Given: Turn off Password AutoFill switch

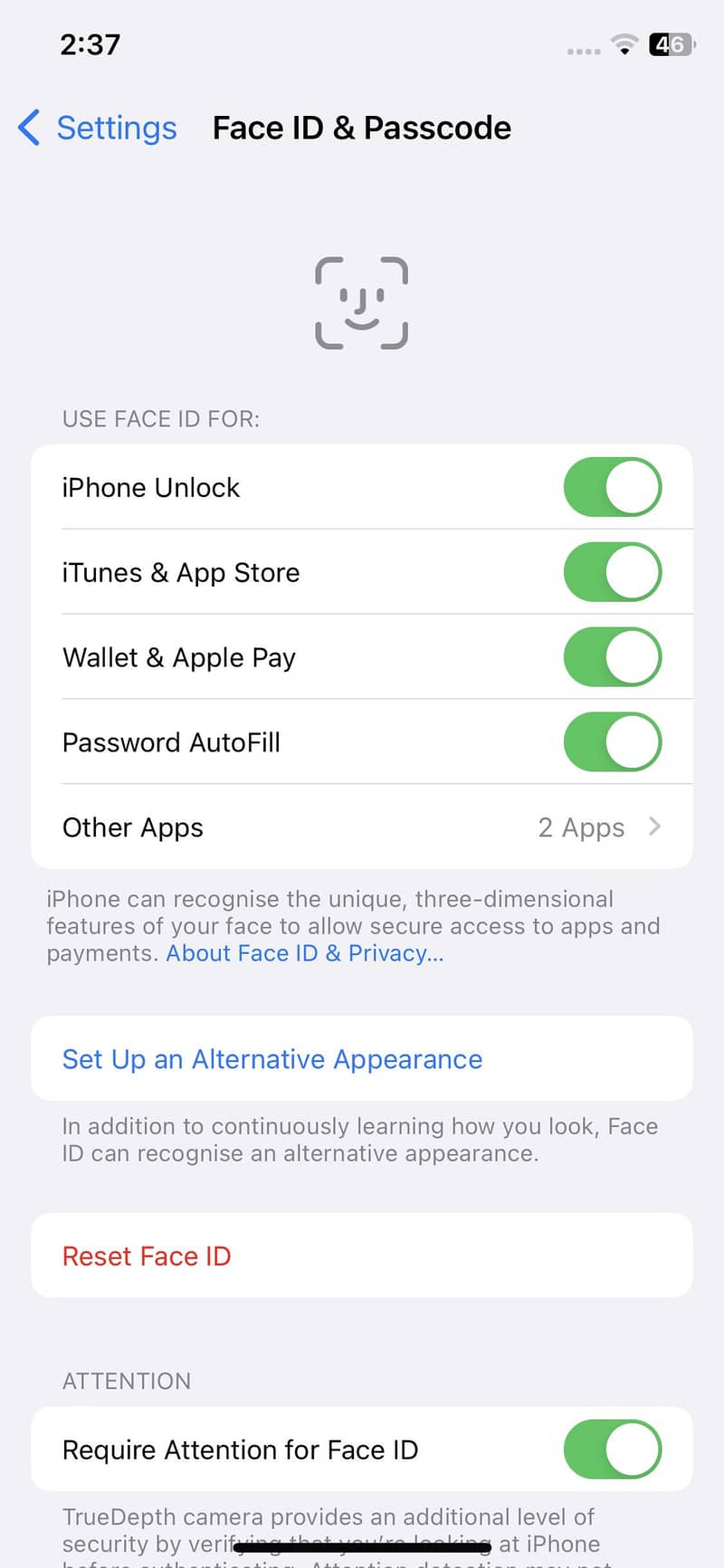Looking at the screenshot, I should tap(613, 741).
